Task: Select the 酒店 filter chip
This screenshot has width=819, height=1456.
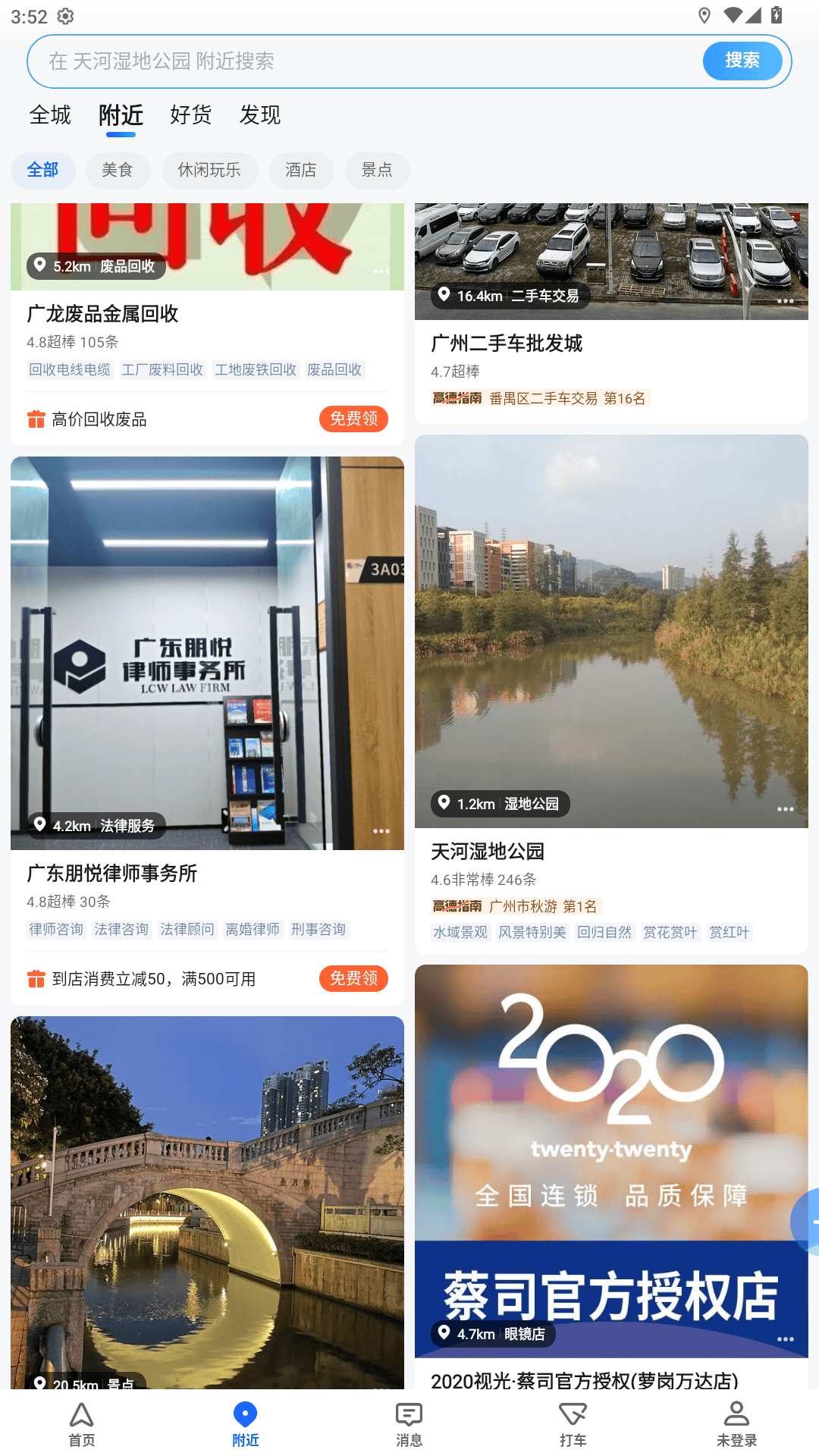Action: coord(301,171)
